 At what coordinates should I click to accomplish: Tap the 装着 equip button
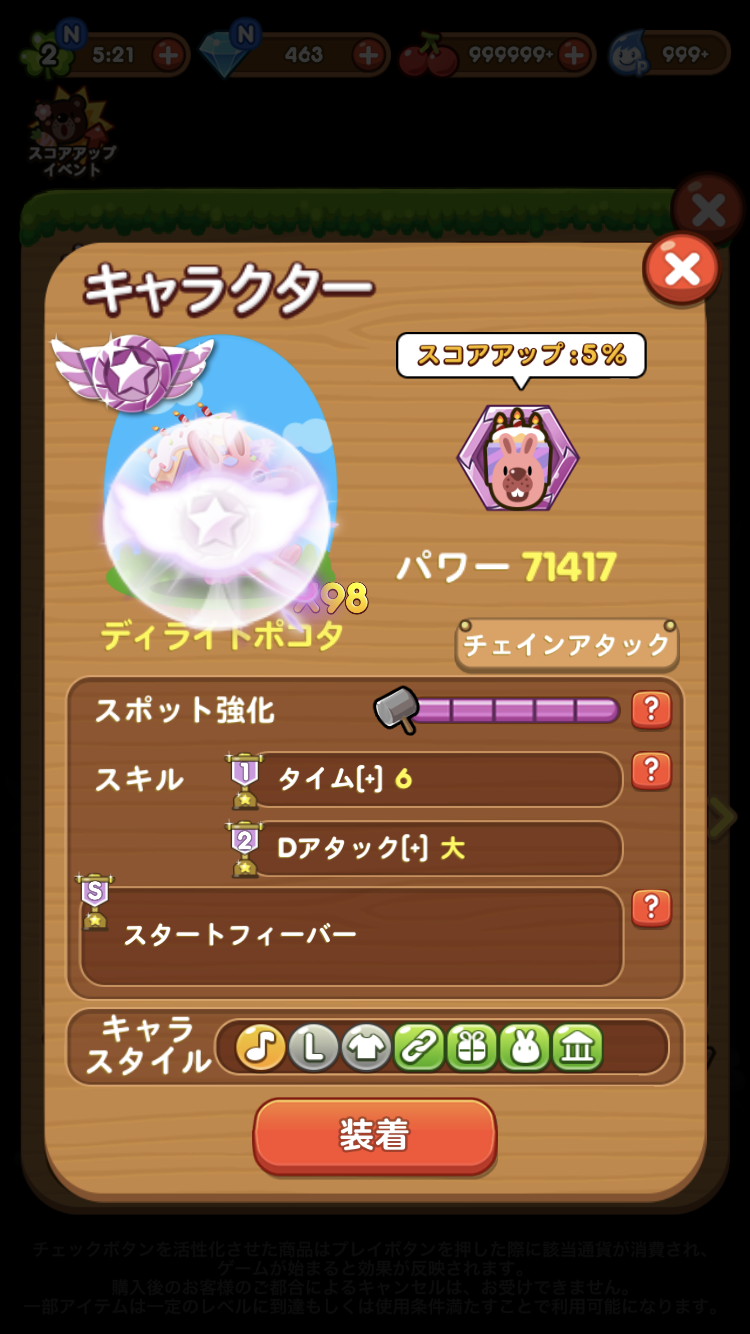pos(375,1135)
